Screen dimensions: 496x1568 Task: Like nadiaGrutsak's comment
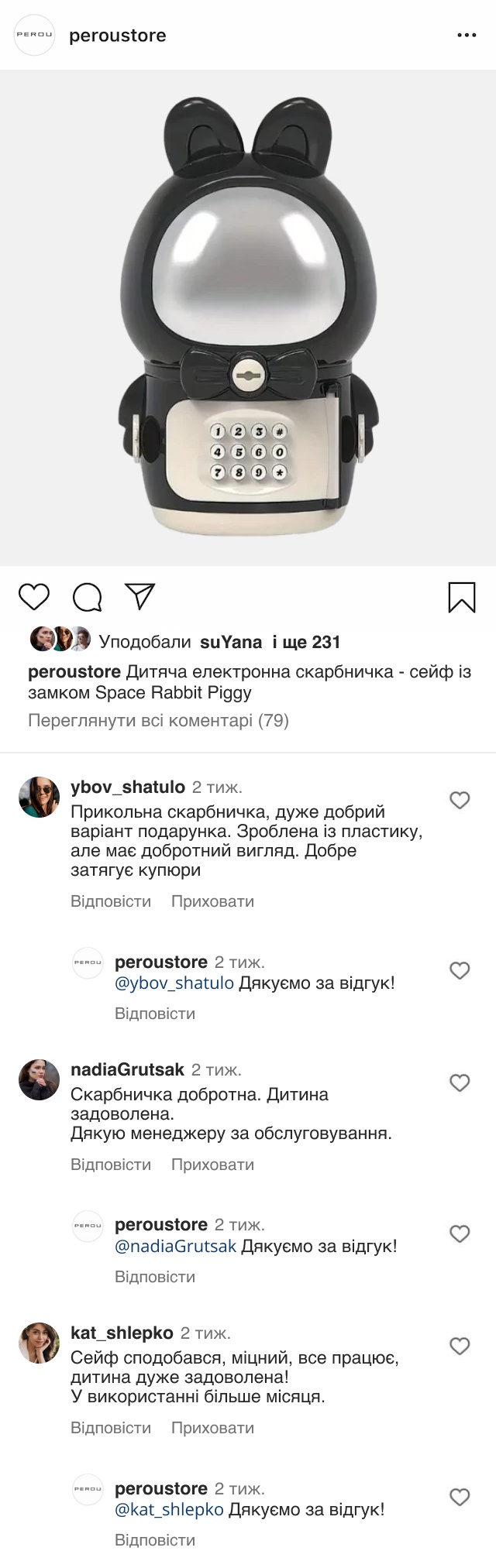pyautogui.click(x=460, y=1083)
